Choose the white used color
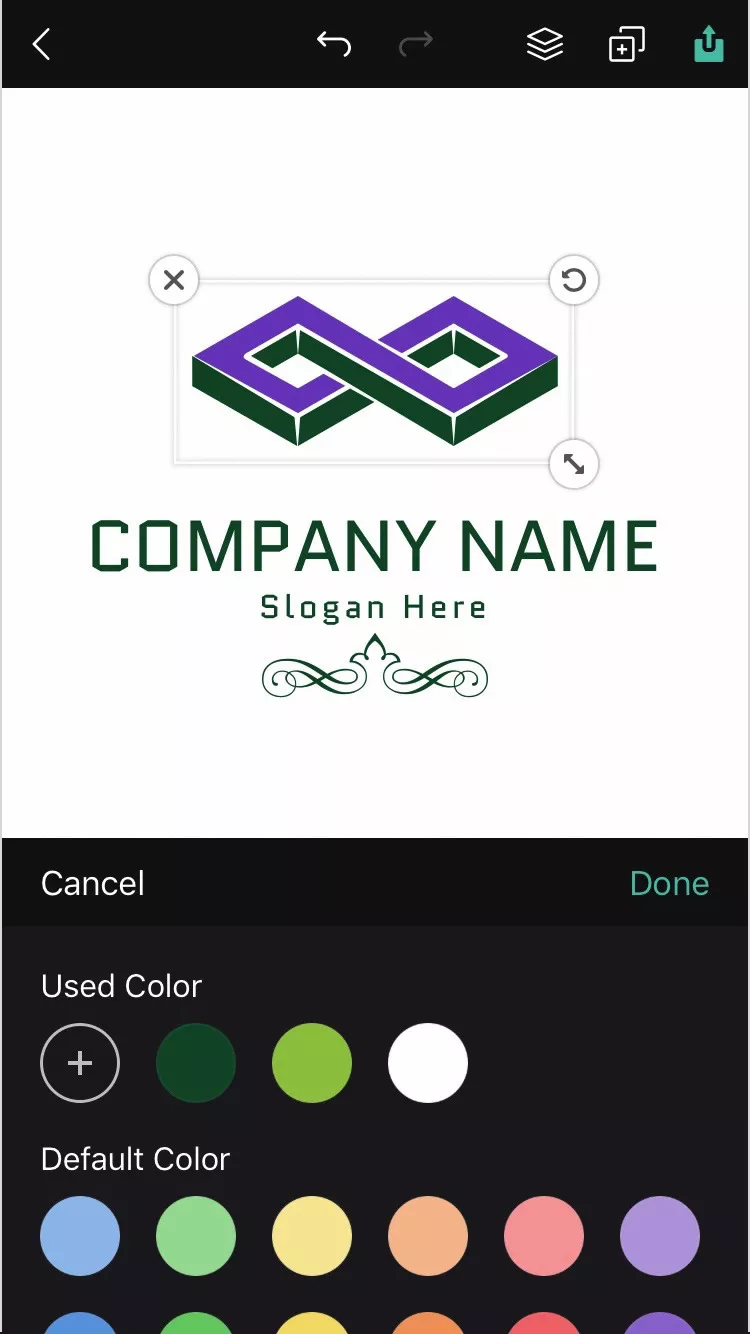Viewport: 750px width, 1334px height. point(428,1063)
